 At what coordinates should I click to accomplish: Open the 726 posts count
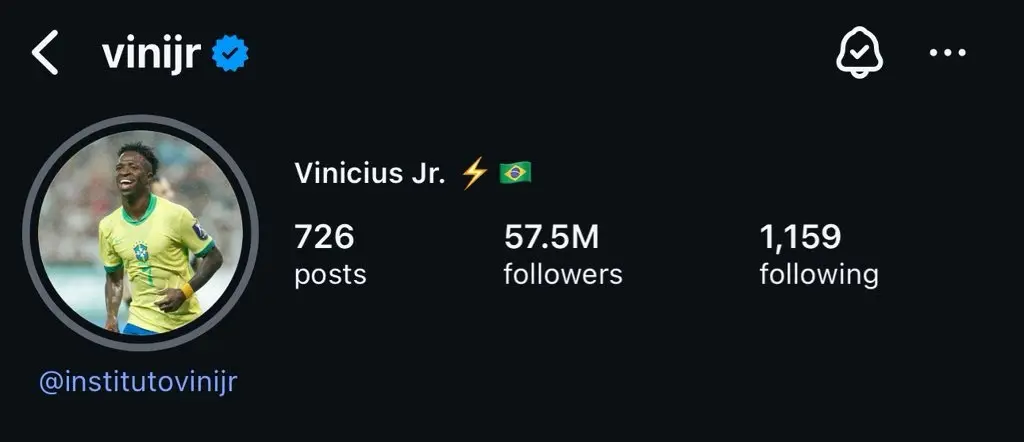click(x=330, y=254)
